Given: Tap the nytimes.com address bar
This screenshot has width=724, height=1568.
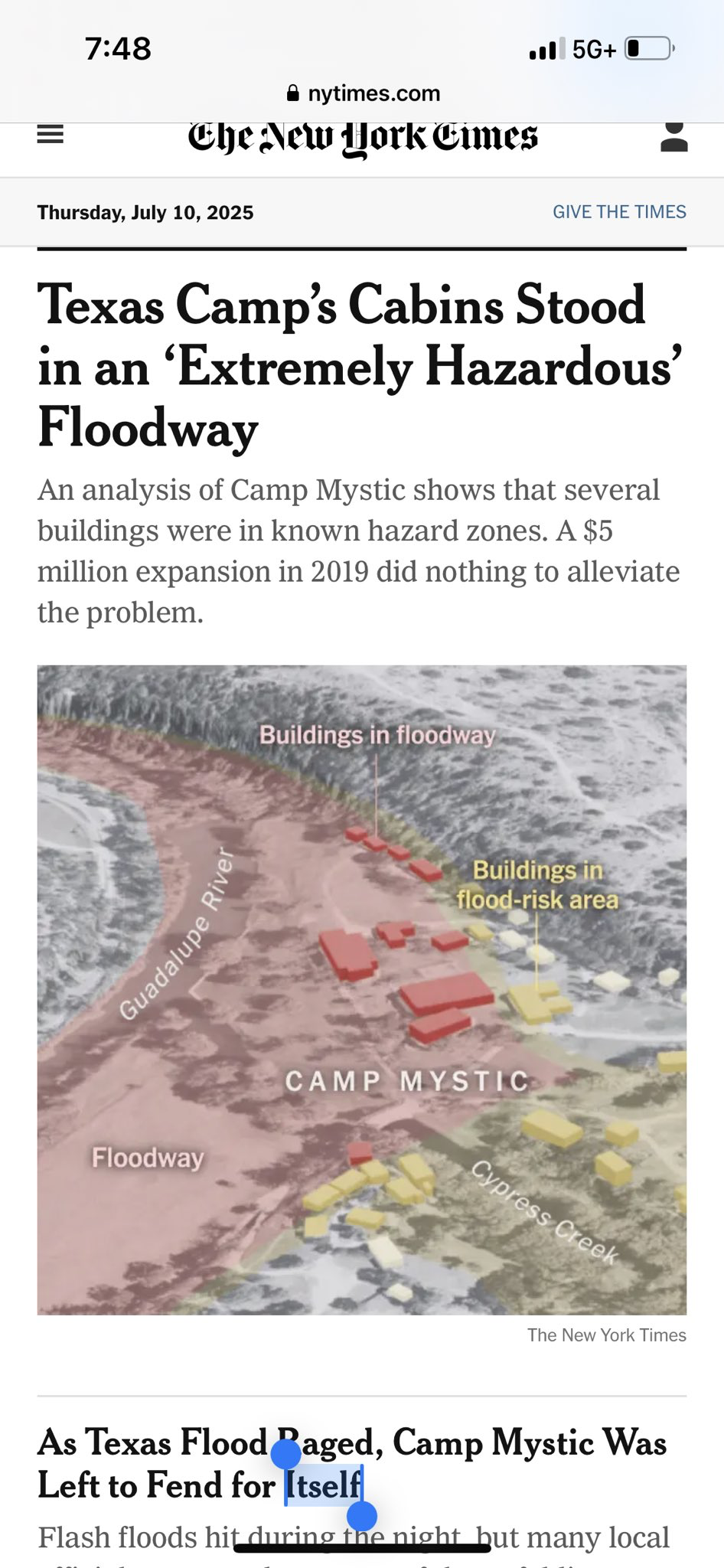Looking at the screenshot, I should pos(363,93).
